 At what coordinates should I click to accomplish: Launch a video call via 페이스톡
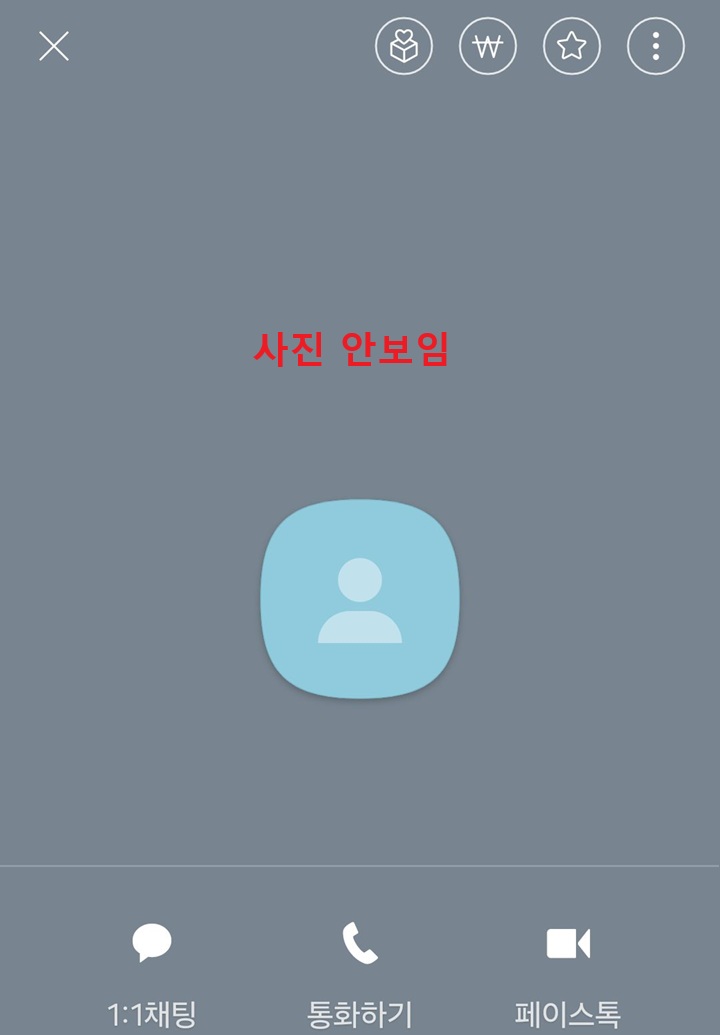pos(567,1012)
